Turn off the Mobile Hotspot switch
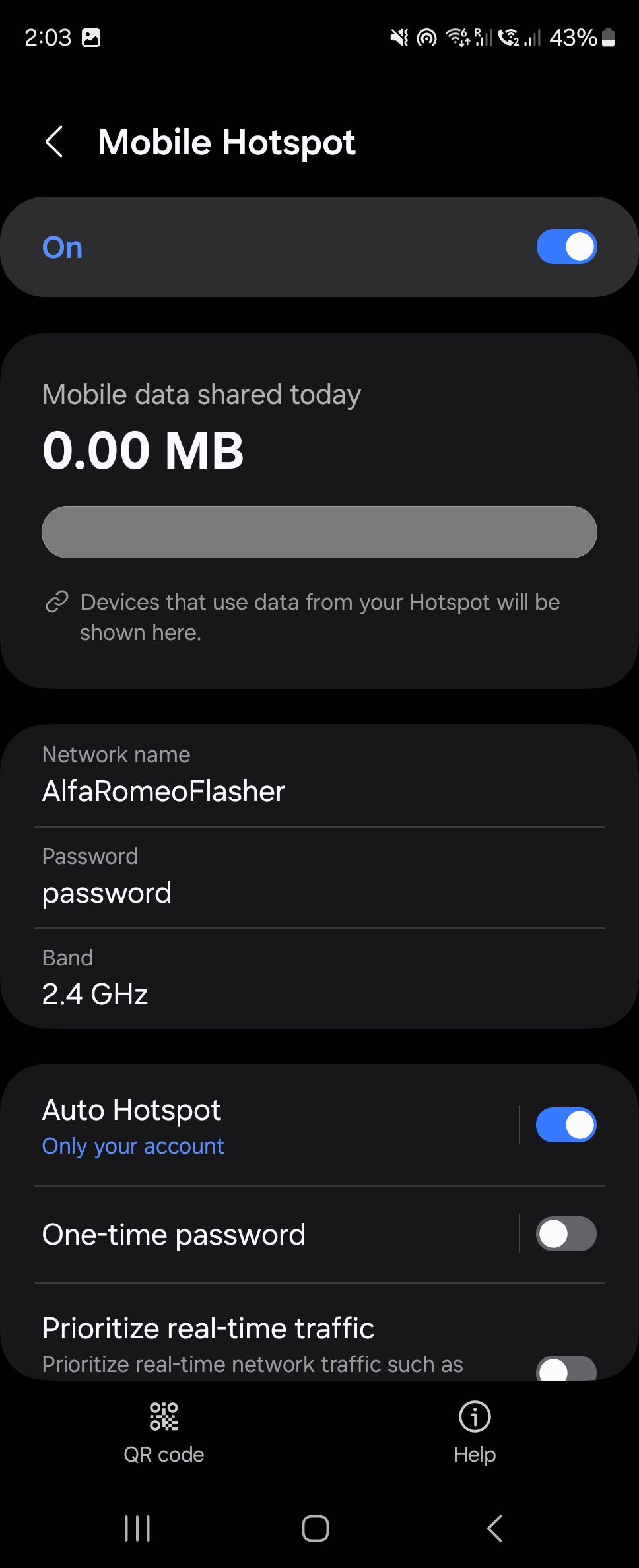 pos(566,247)
